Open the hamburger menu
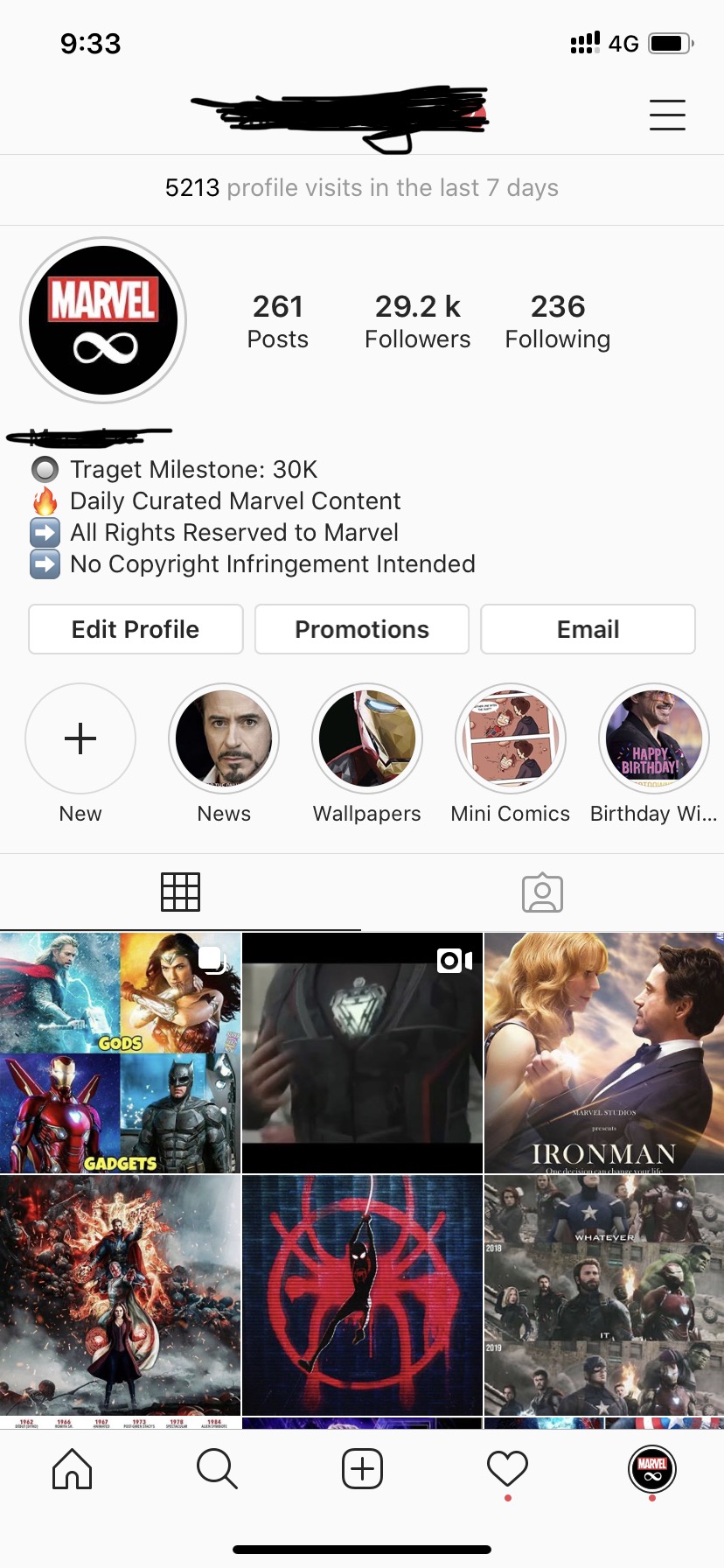The height and width of the screenshot is (1568, 724). point(667,115)
